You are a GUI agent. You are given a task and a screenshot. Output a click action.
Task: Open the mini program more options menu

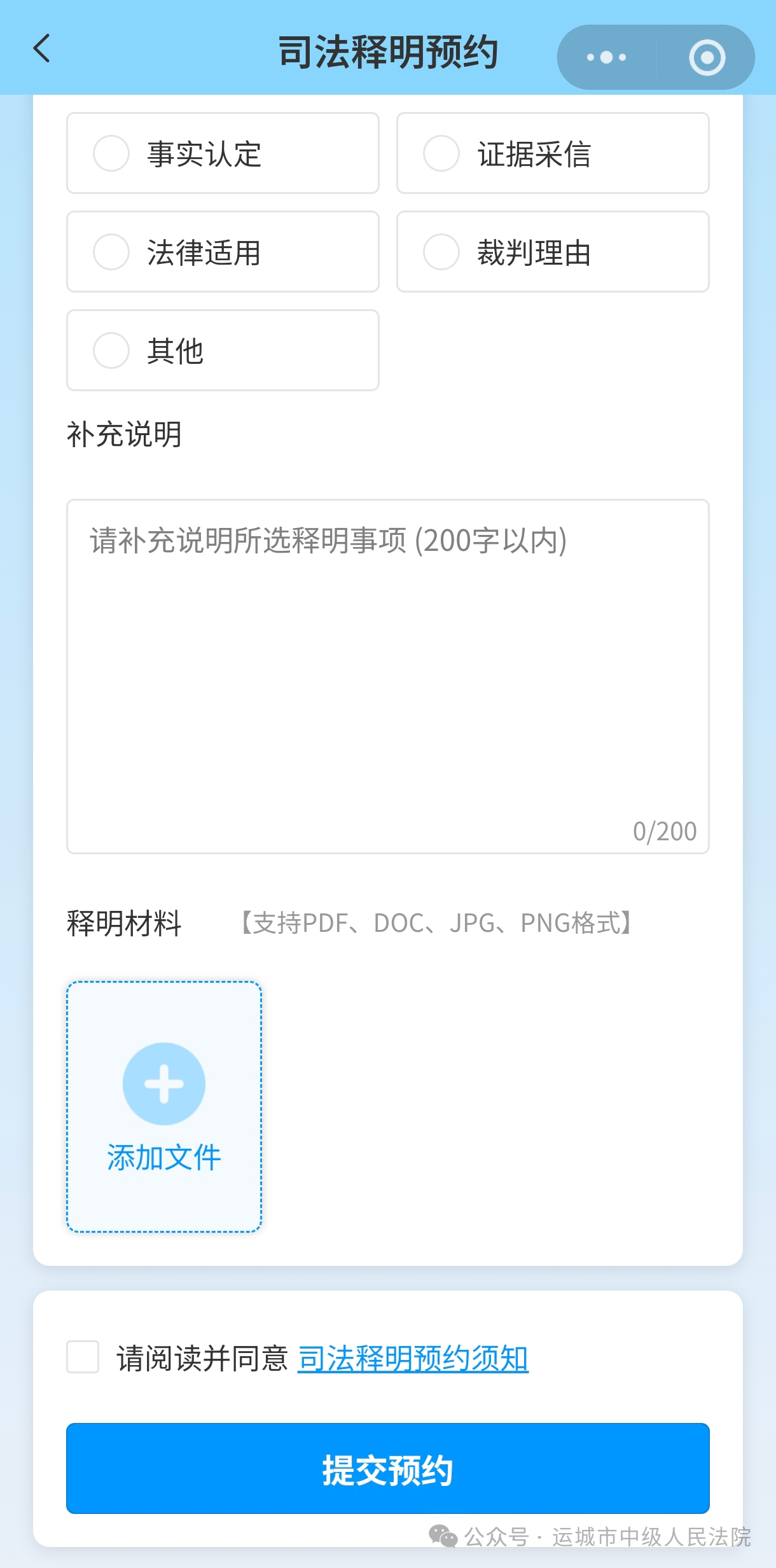606,57
